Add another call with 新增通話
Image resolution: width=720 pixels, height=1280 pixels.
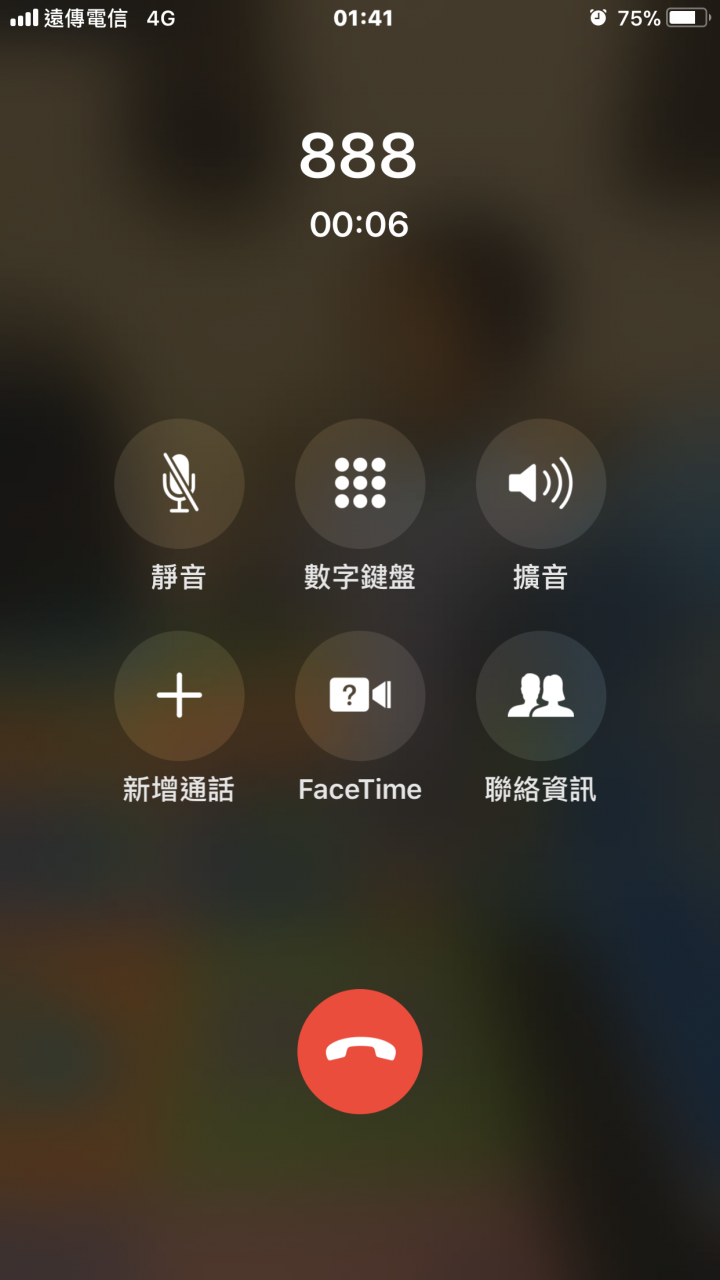(x=179, y=695)
